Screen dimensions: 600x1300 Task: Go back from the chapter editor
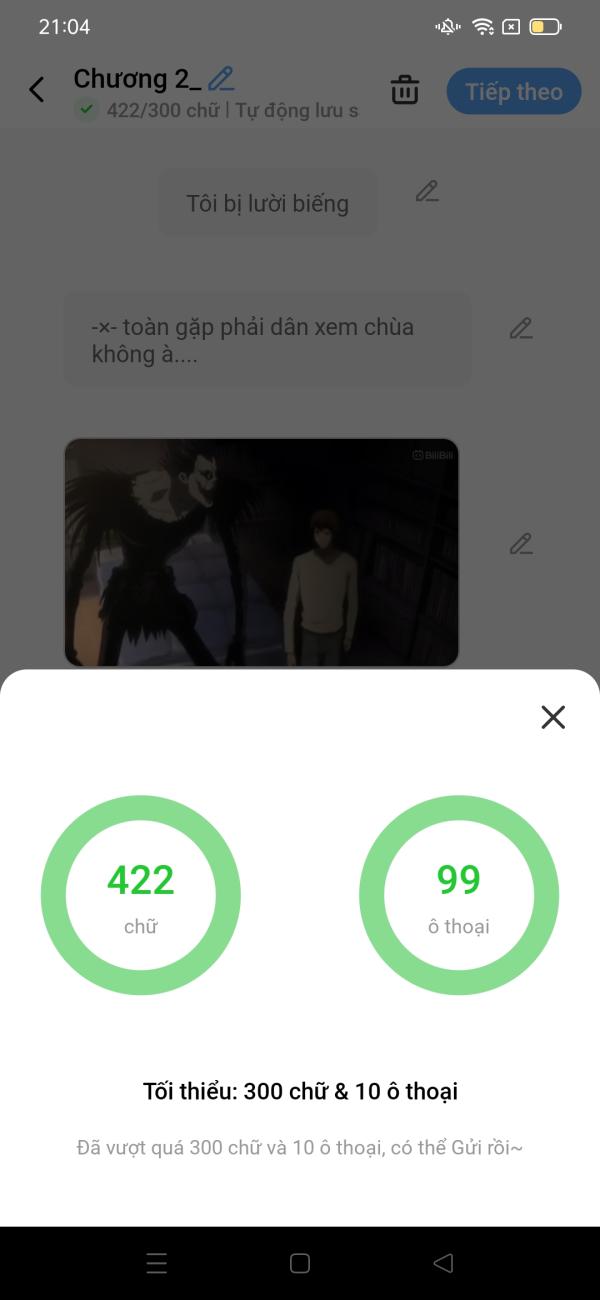(37, 90)
